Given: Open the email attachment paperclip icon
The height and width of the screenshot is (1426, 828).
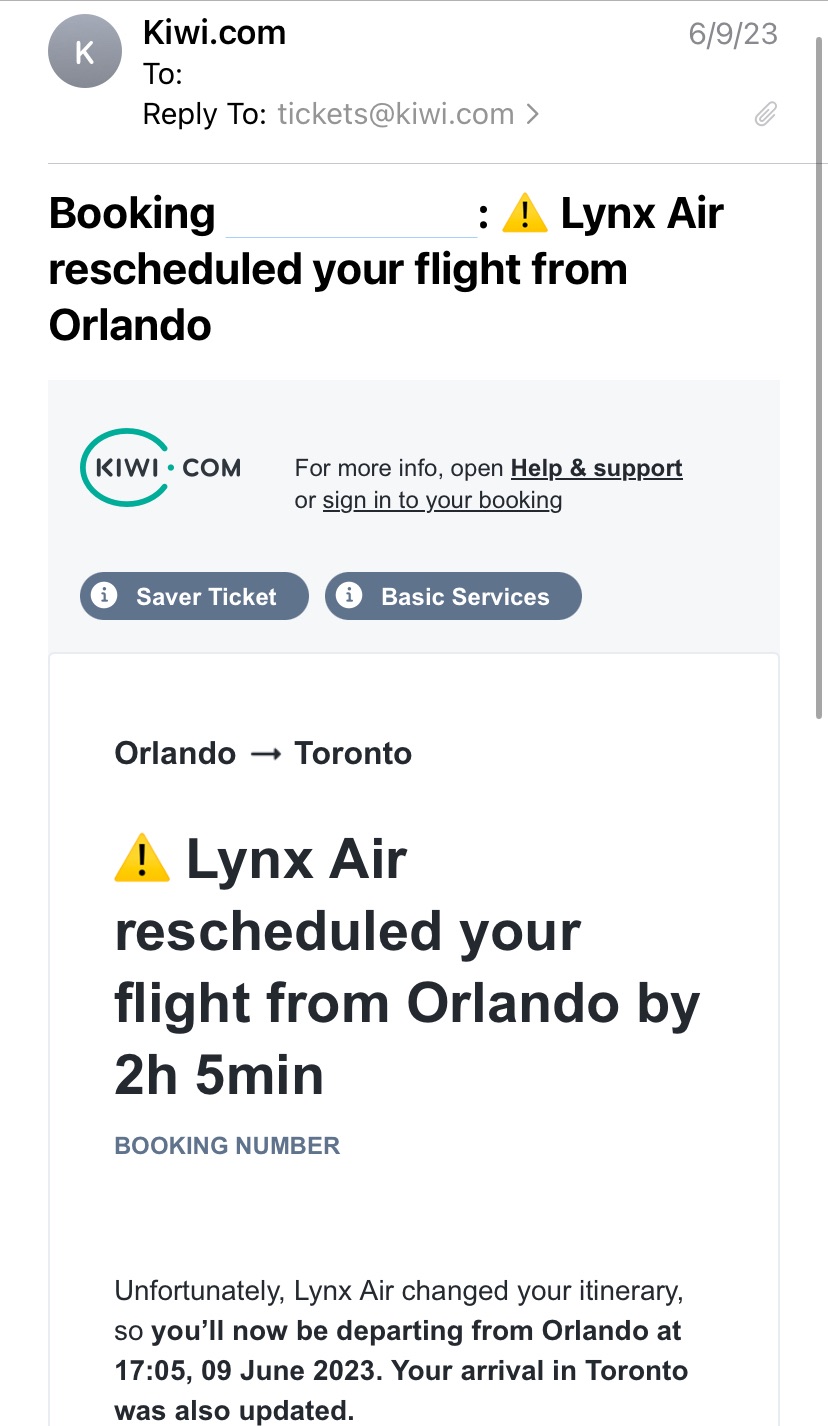Looking at the screenshot, I should pos(765,114).
